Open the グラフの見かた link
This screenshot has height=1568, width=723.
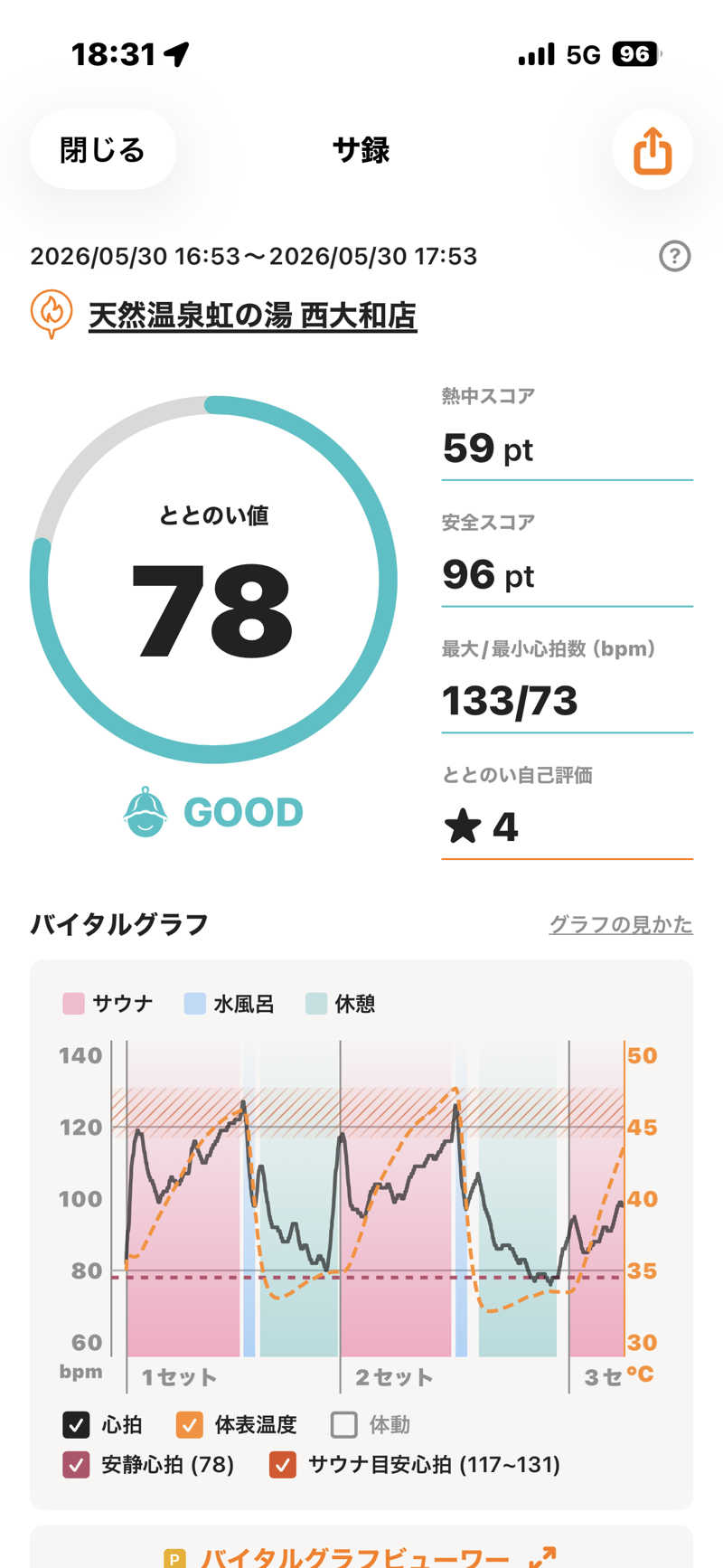pos(621,924)
